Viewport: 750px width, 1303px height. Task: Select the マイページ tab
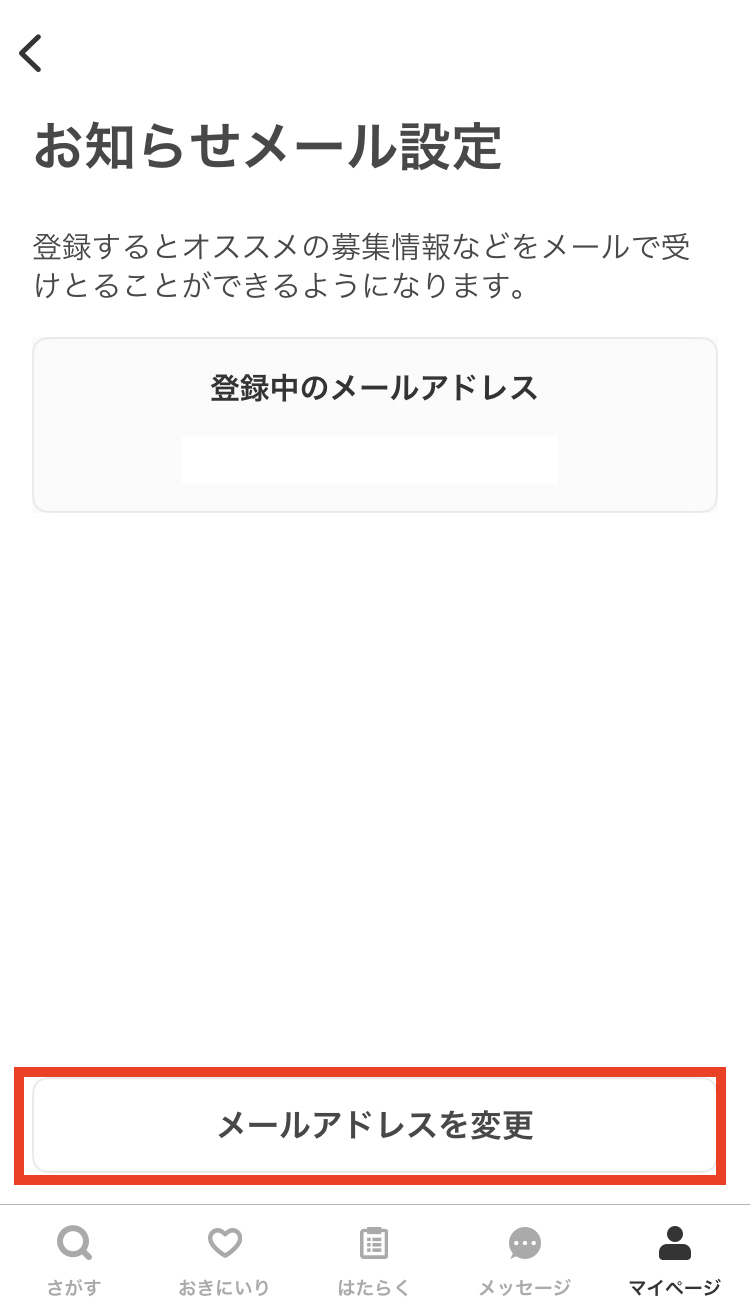point(675,1259)
